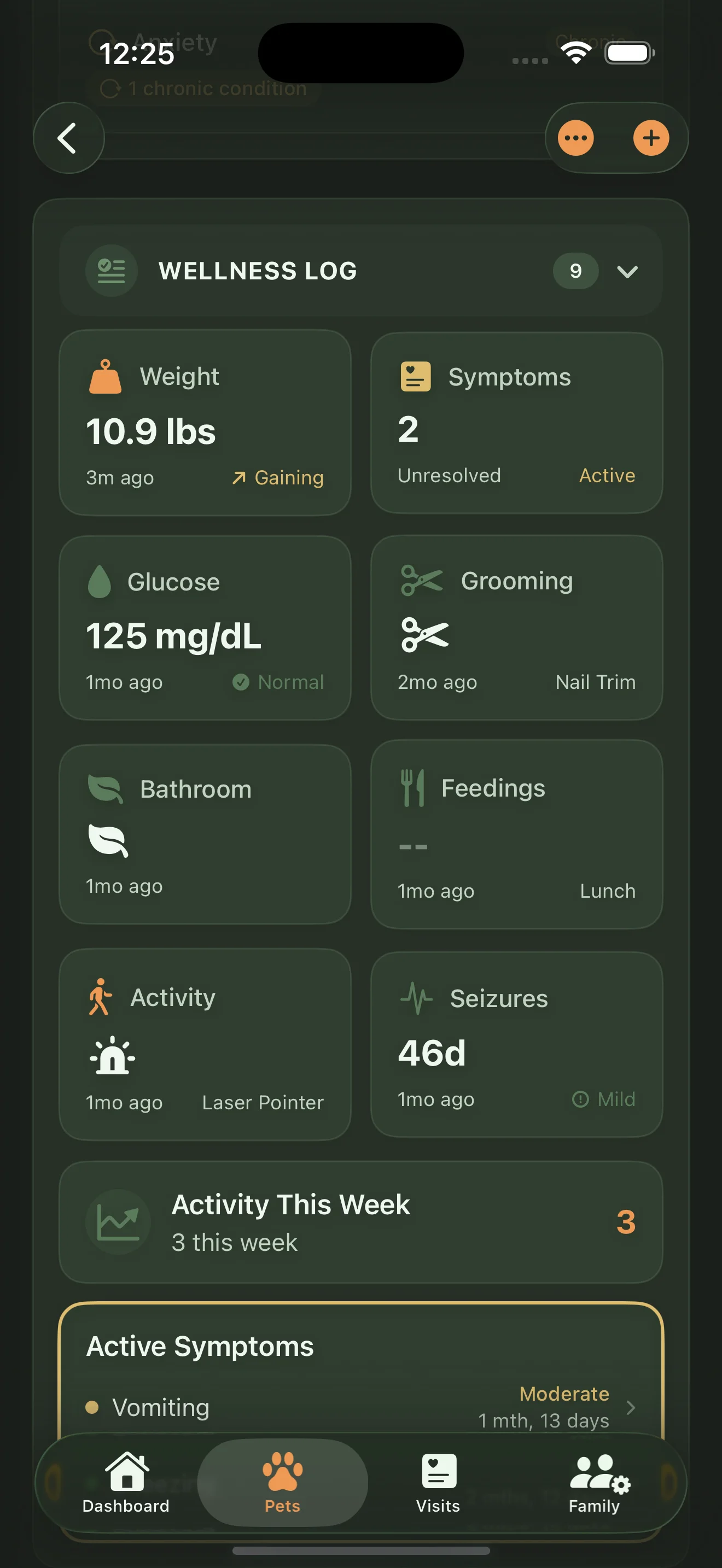The width and height of the screenshot is (722, 1568).
Task: Tap the Mild severity indicator on Seizures
Action: coord(603,1099)
